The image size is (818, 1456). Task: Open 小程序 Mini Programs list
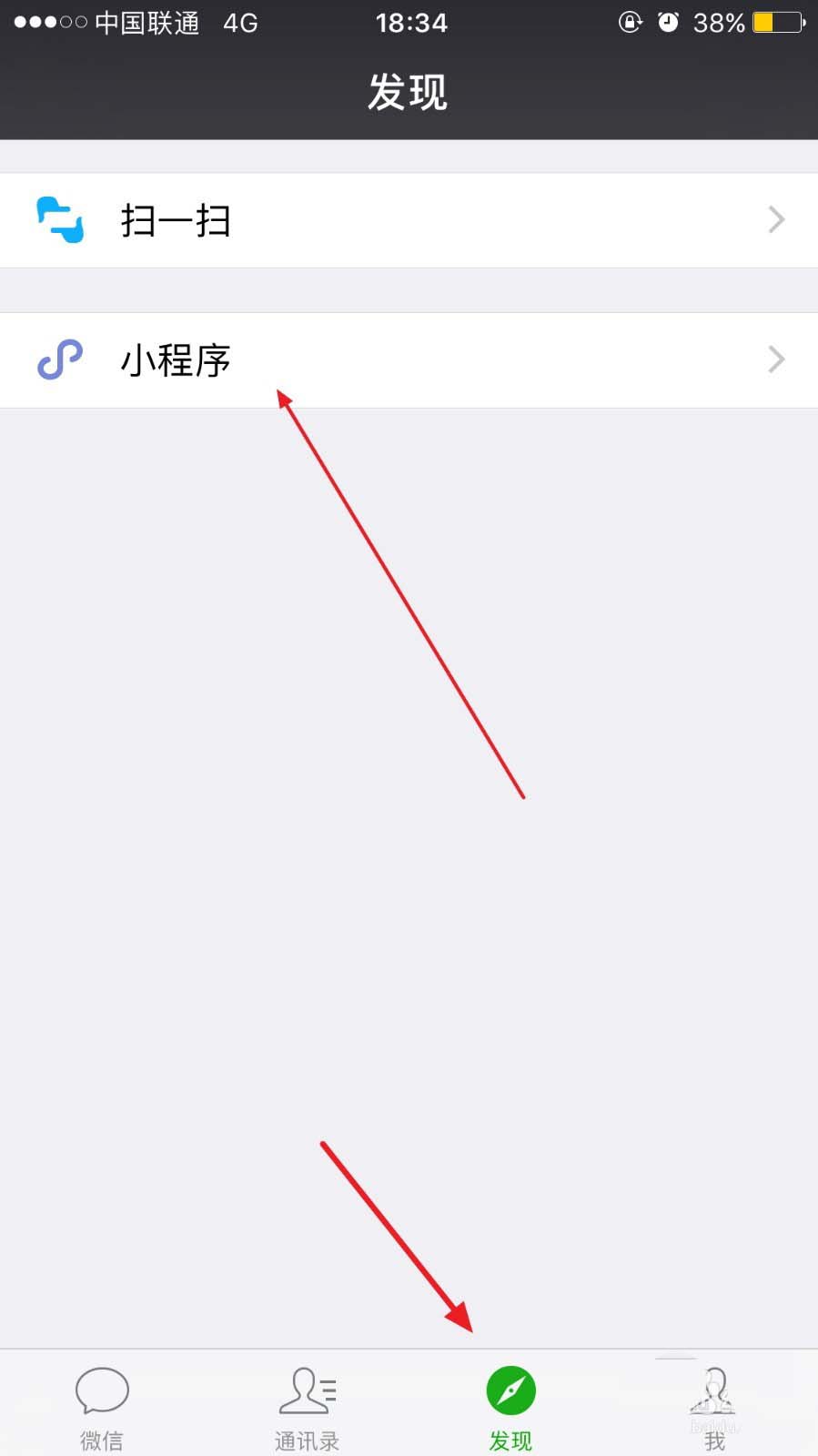(175, 359)
